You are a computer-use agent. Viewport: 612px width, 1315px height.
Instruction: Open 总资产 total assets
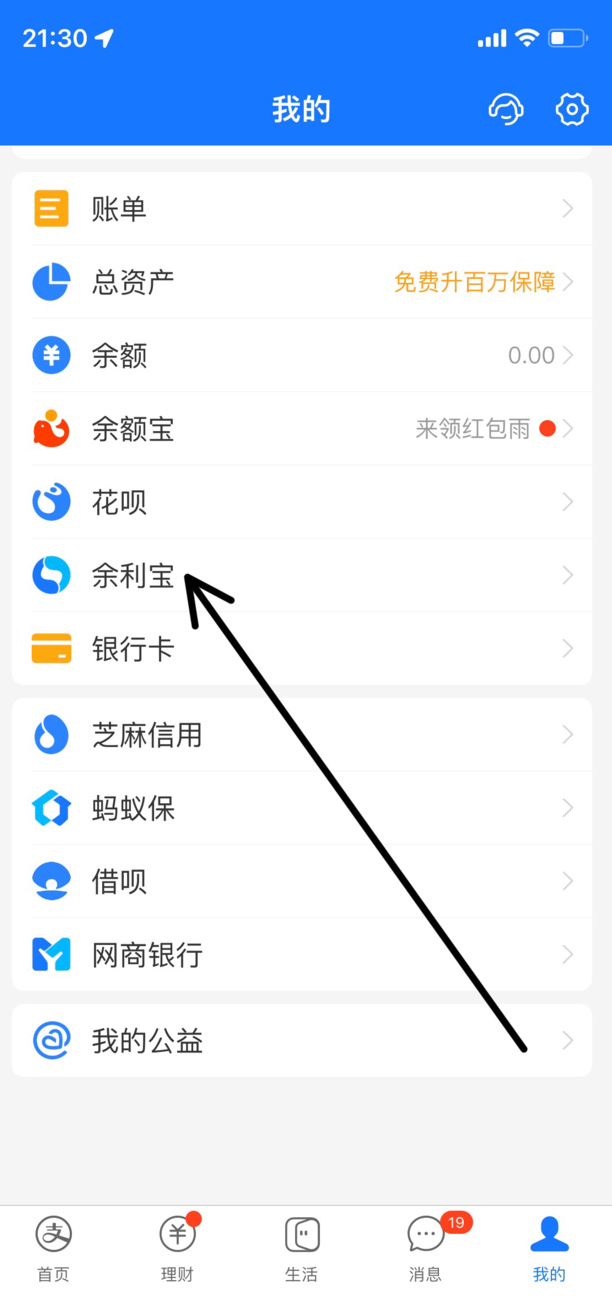306,282
